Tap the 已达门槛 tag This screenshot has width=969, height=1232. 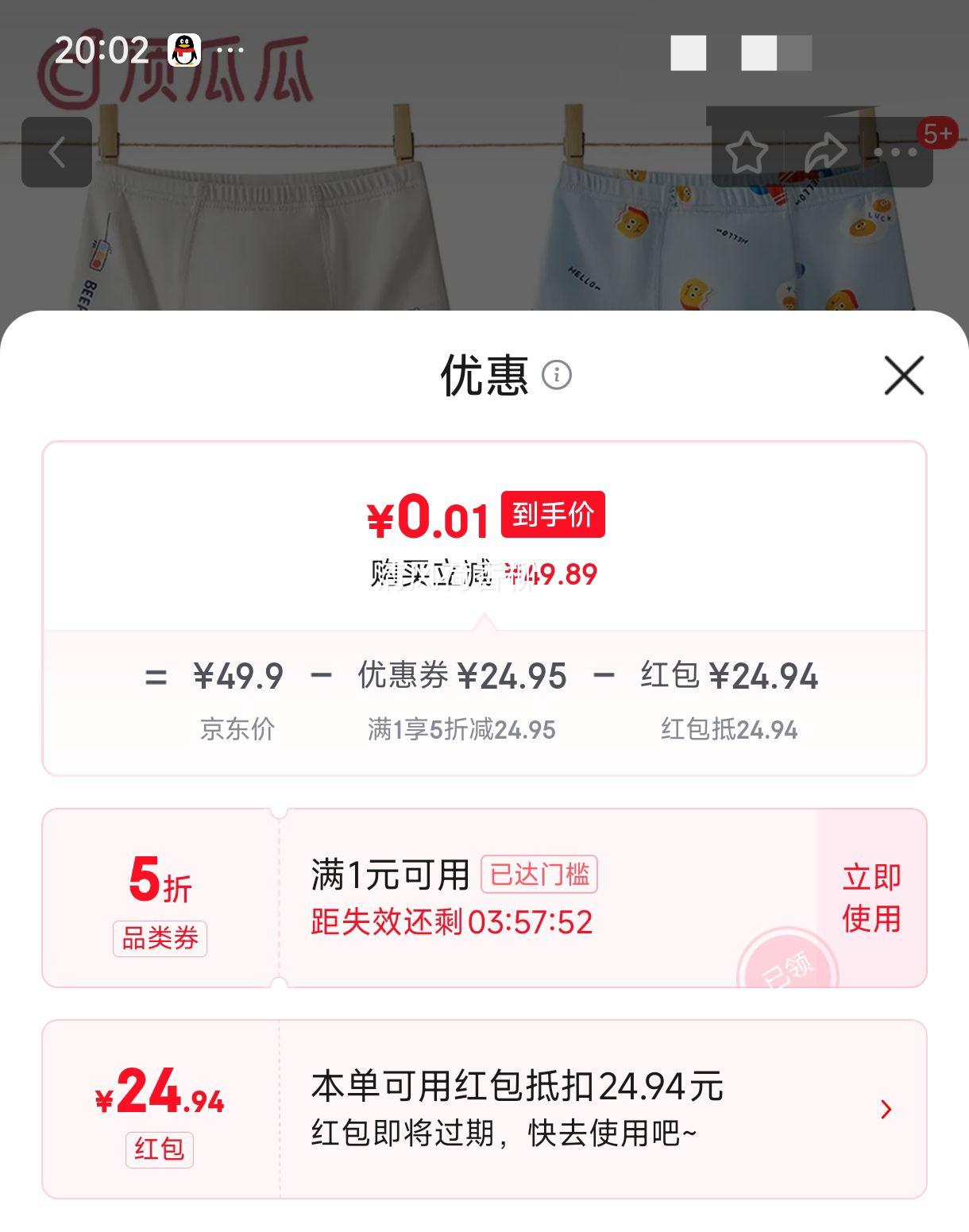(x=539, y=875)
